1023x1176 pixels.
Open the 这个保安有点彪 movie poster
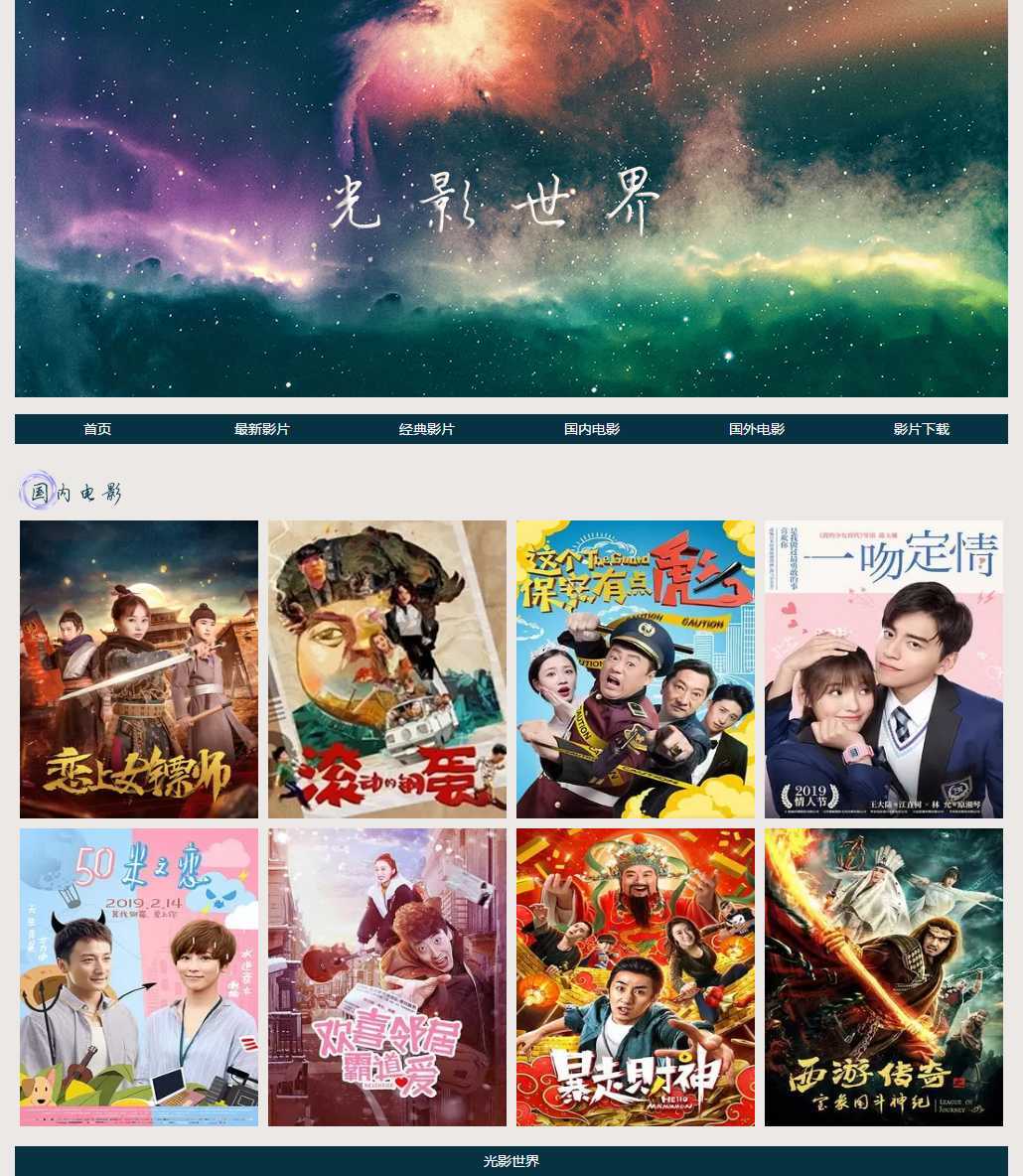(x=636, y=669)
